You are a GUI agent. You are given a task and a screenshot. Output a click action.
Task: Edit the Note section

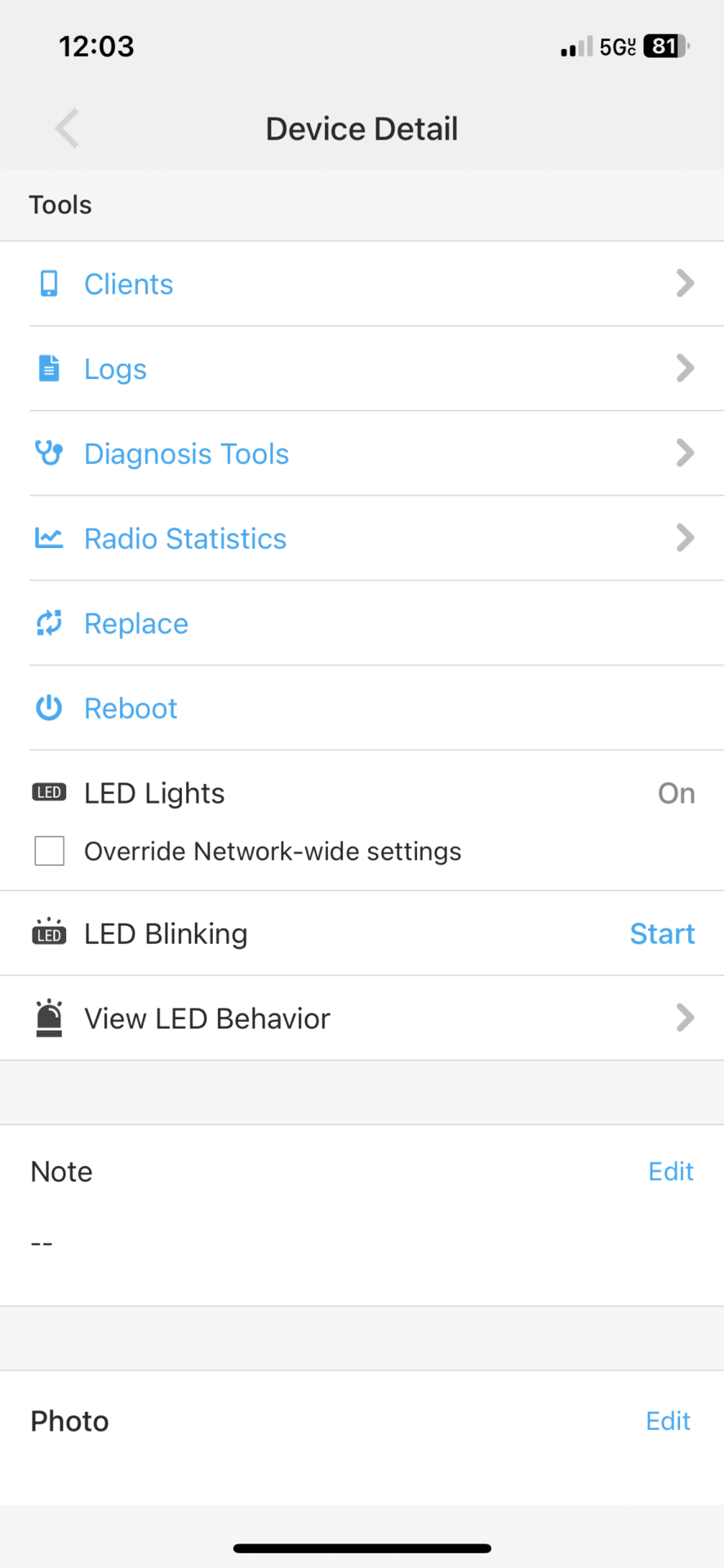(x=671, y=1172)
